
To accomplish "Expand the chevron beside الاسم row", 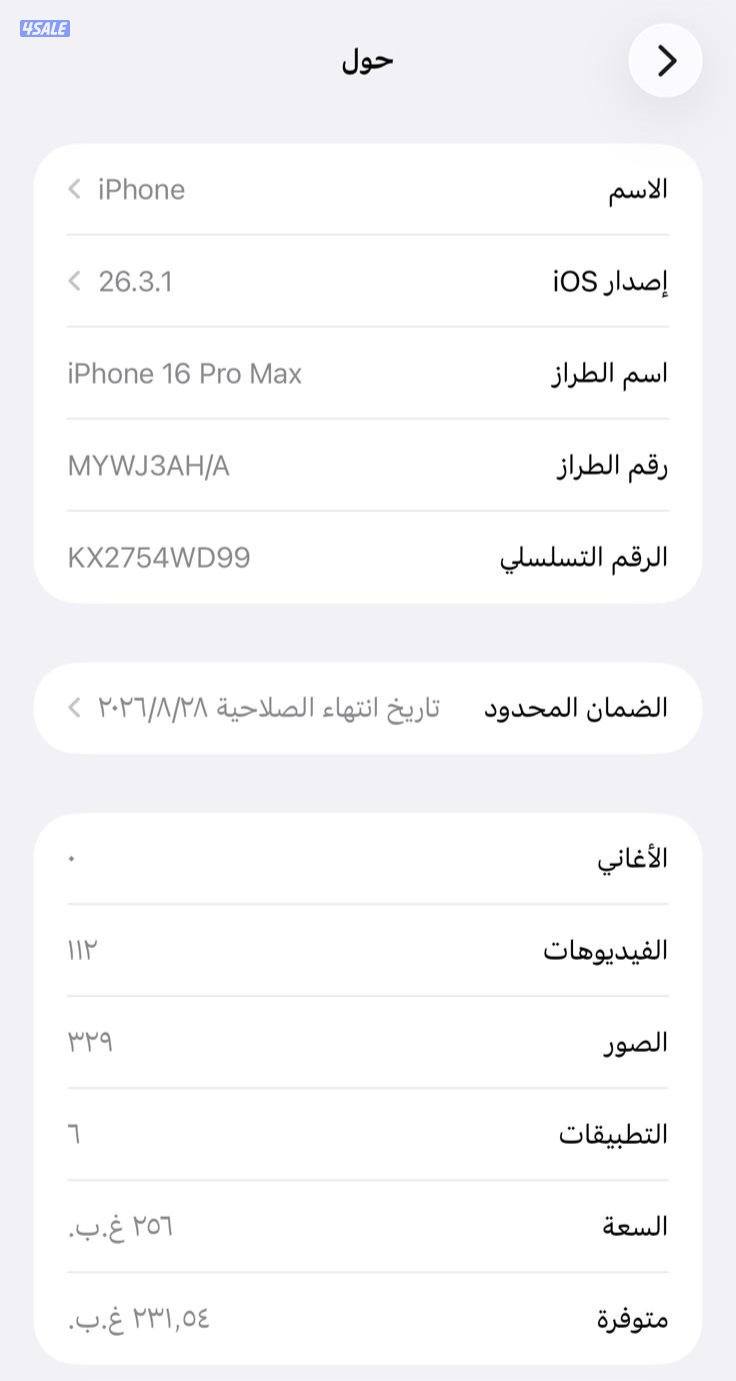I will 73,190.
